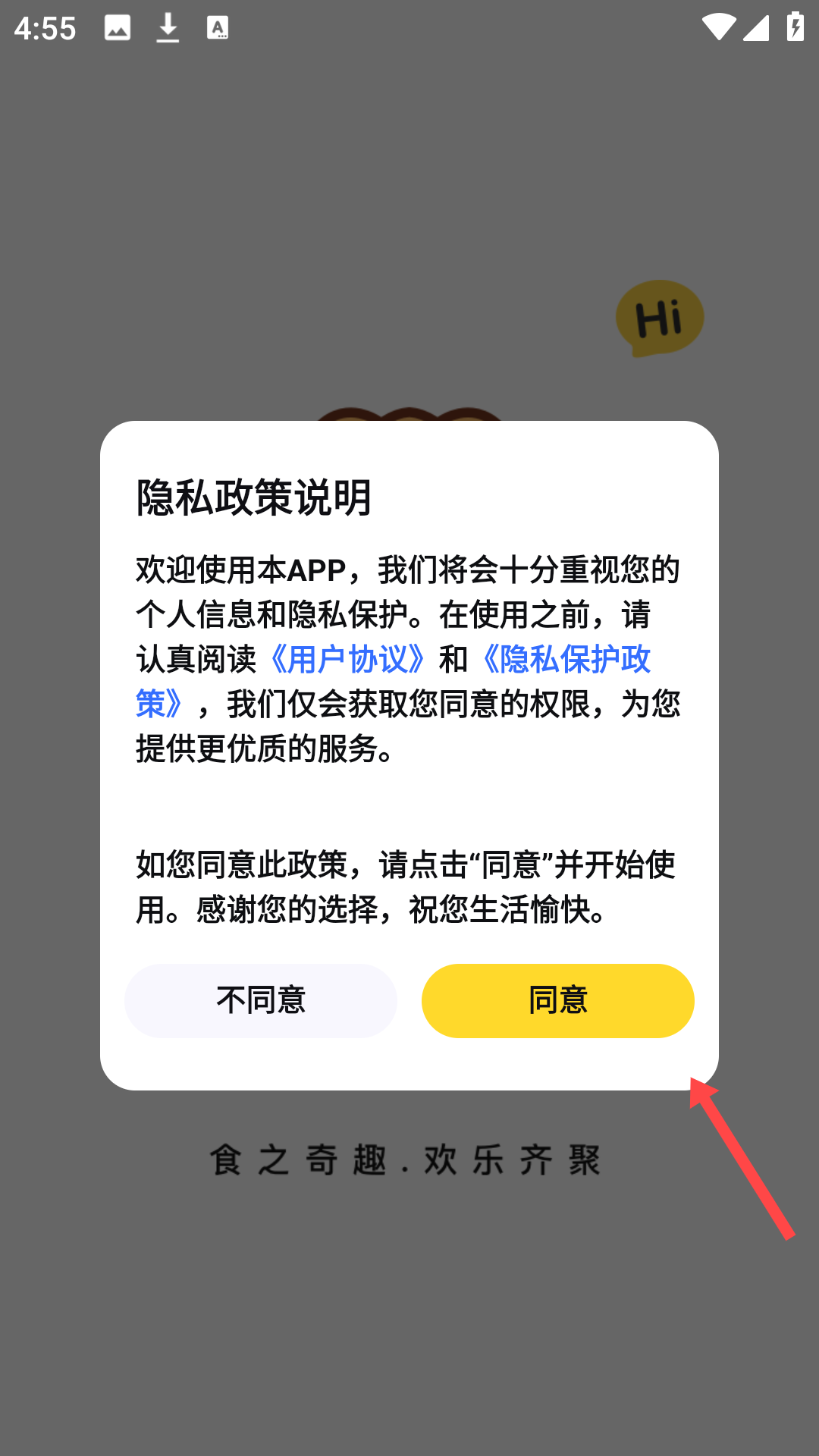Viewport: 819px width, 1456px height.
Task: Open the 《用户协议》 link
Action: pos(348,660)
